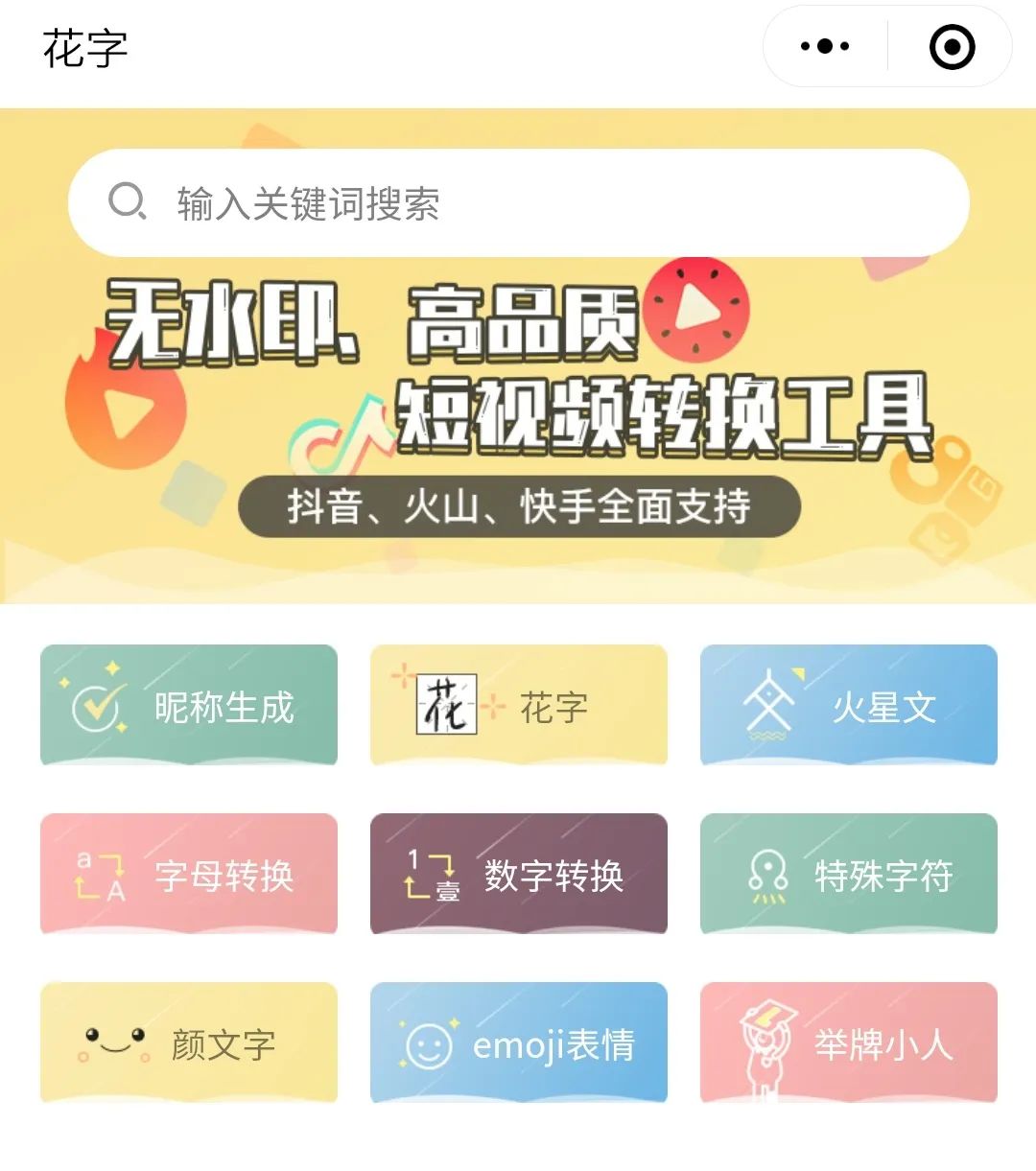This screenshot has width=1036, height=1171.
Task: Open the 花字 fancy text tool
Action: (x=518, y=705)
